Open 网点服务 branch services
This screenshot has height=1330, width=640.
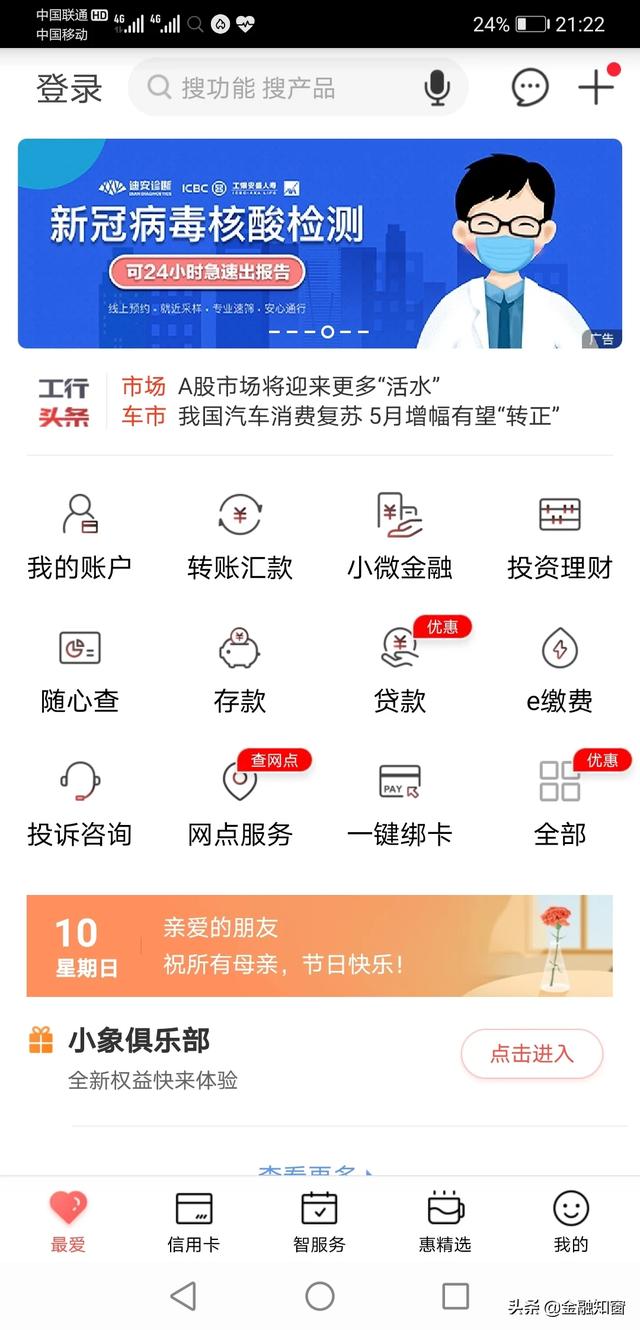[240, 803]
